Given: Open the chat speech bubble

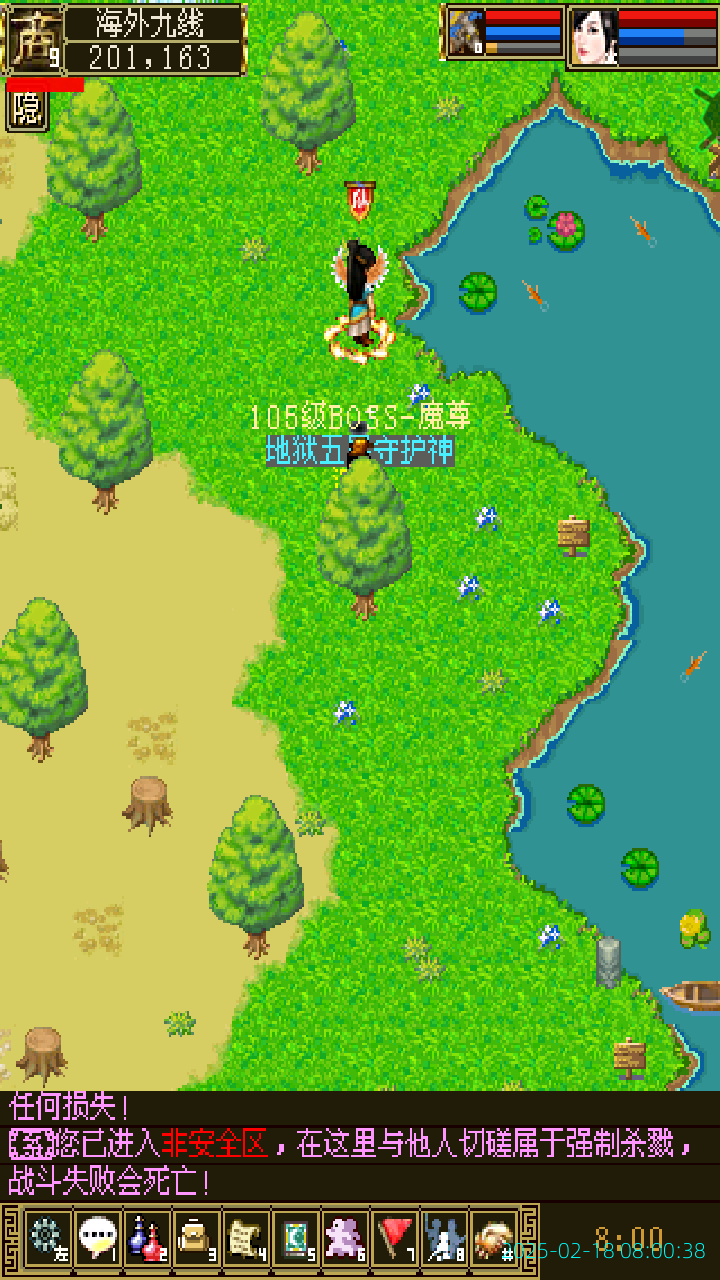Looking at the screenshot, I should pyautogui.click(x=97, y=1238).
